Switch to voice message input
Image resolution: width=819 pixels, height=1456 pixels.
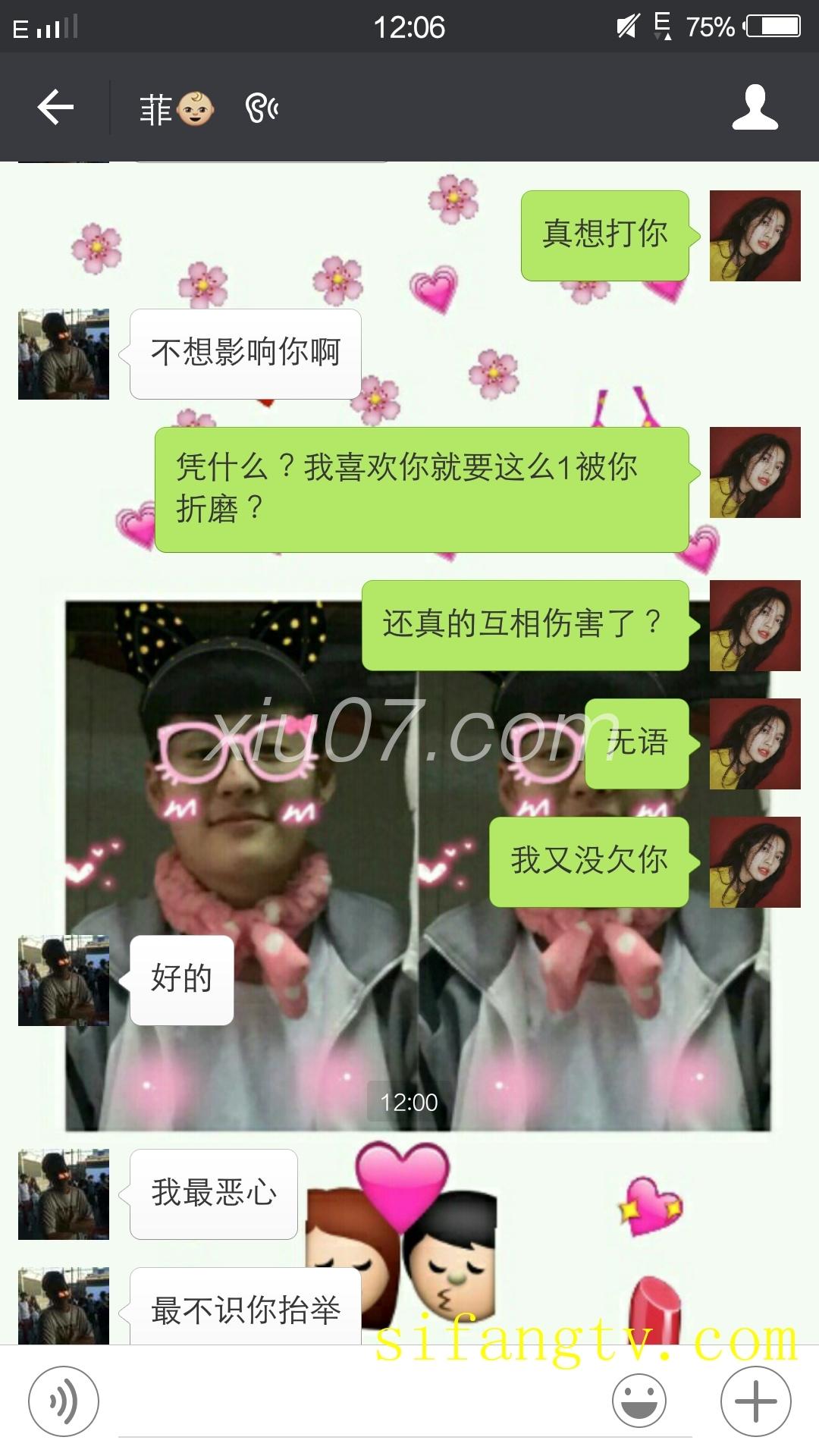click(x=64, y=1401)
